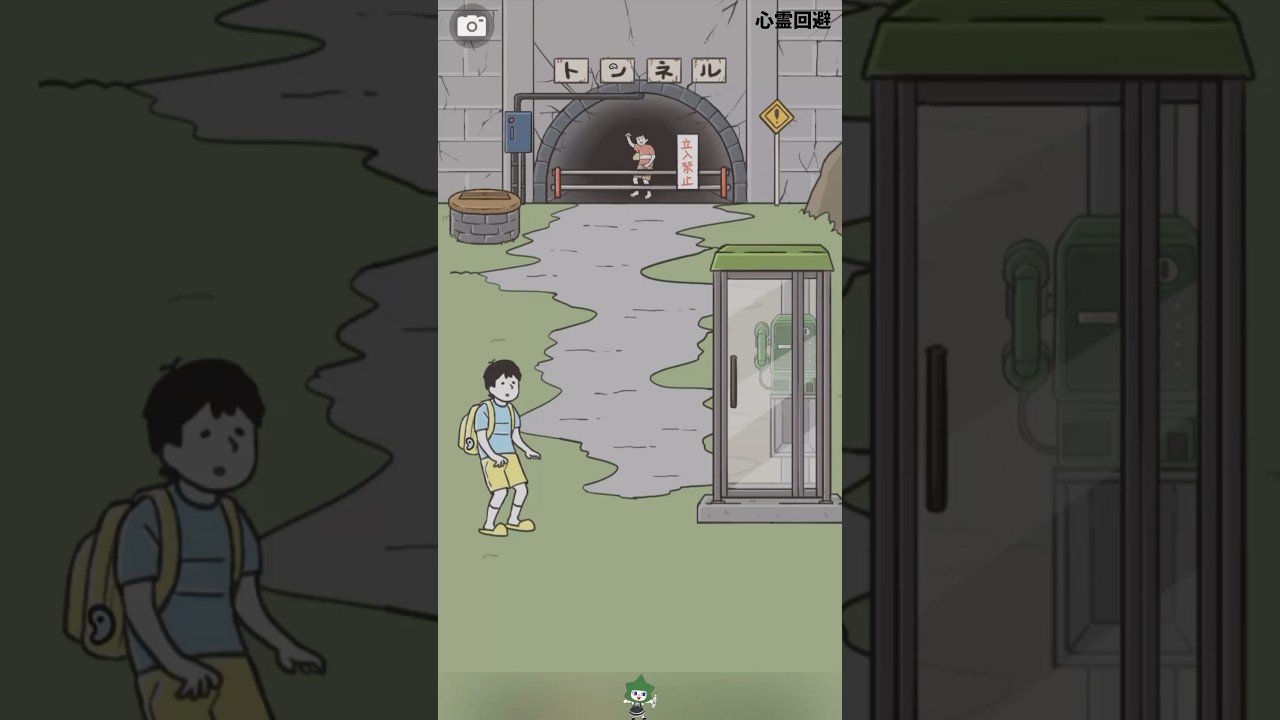The height and width of the screenshot is (720, 1280).
Task: Tap the stone well
Action: click(485, 217)
